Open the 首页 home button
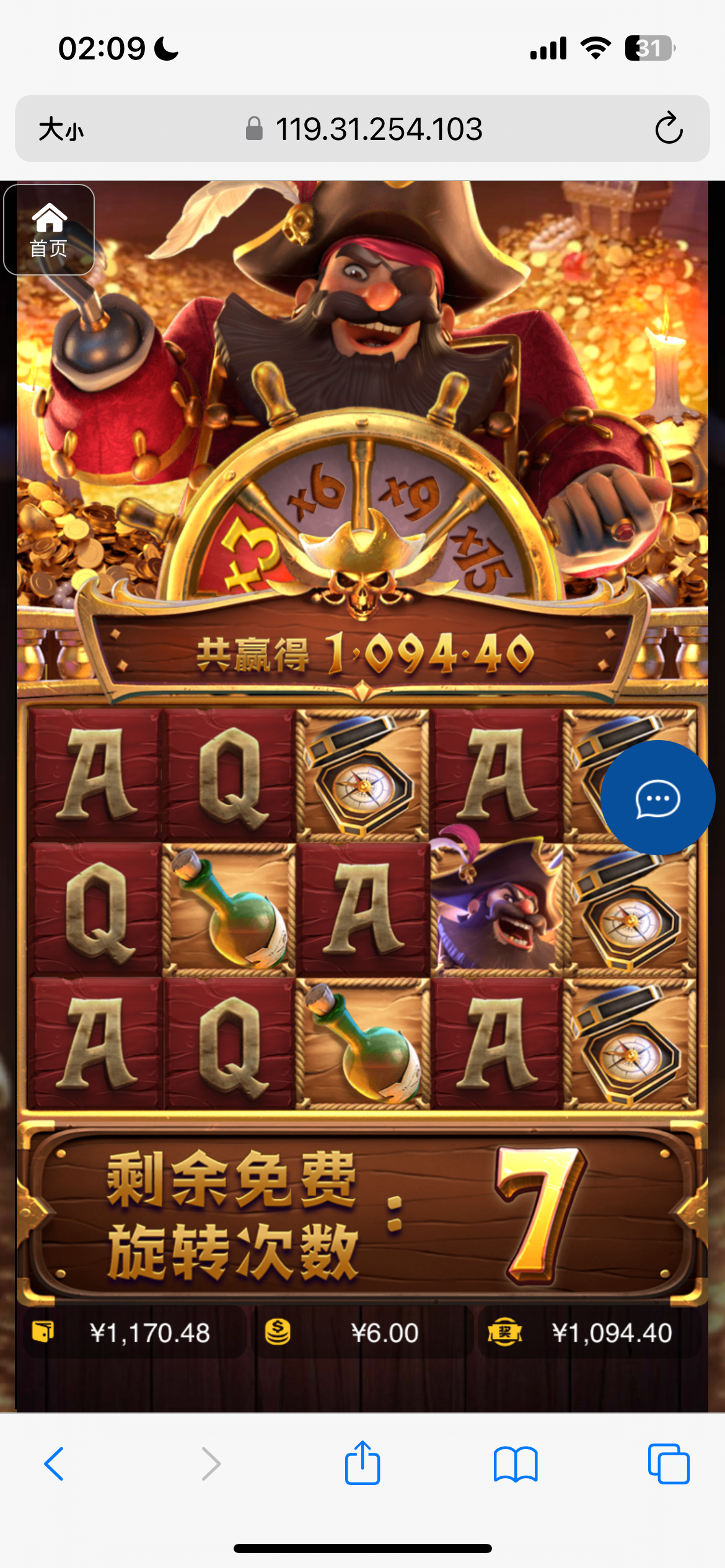 [x=49, y=230]
